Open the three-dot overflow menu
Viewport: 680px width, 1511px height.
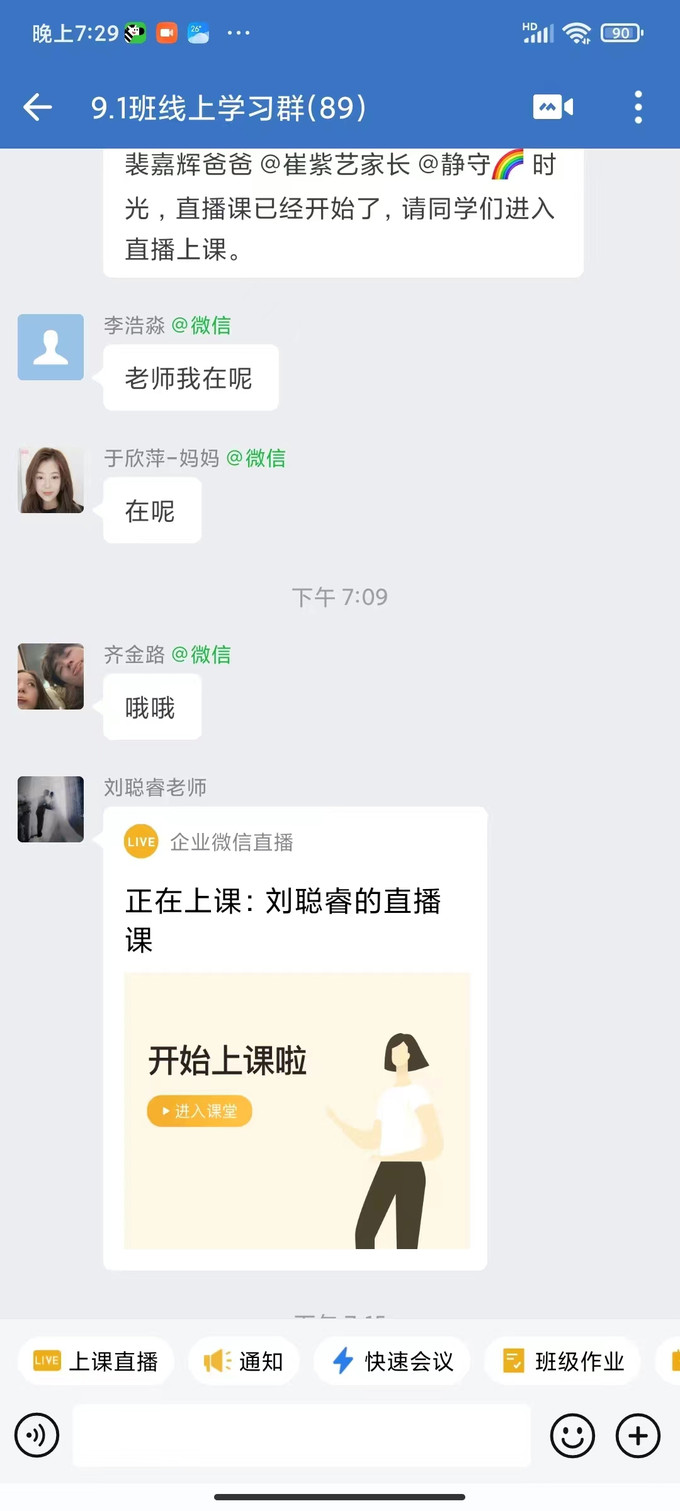tap(638, 107)
